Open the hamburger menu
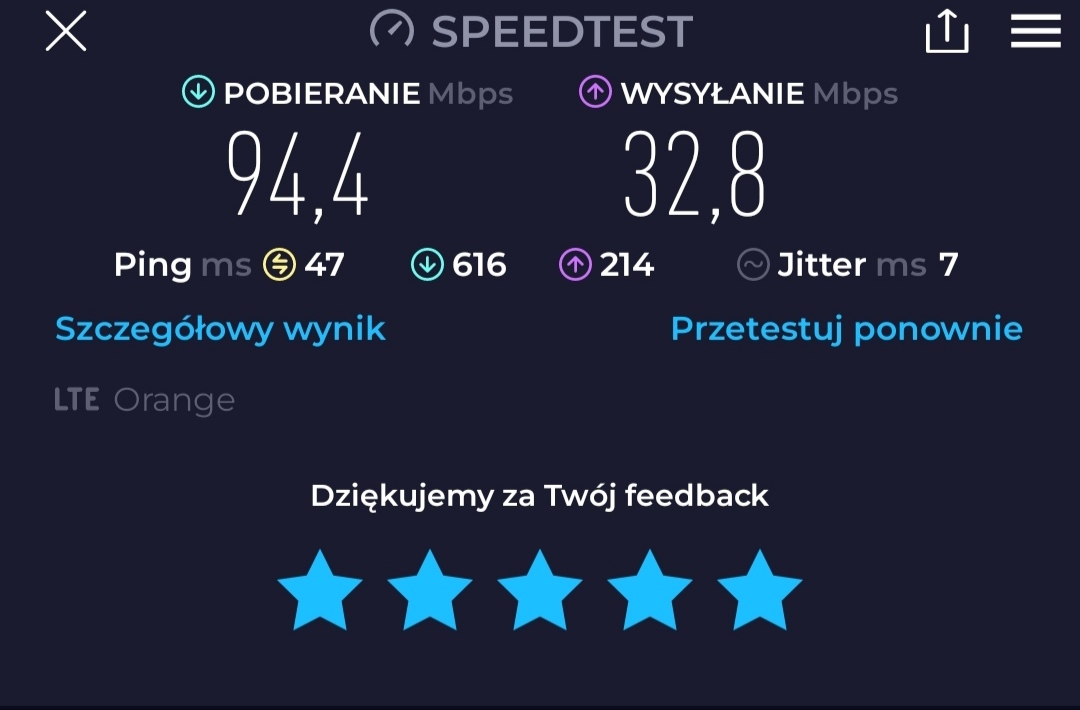Viewport: 1080px width, 710px height. coord(1035,32)
